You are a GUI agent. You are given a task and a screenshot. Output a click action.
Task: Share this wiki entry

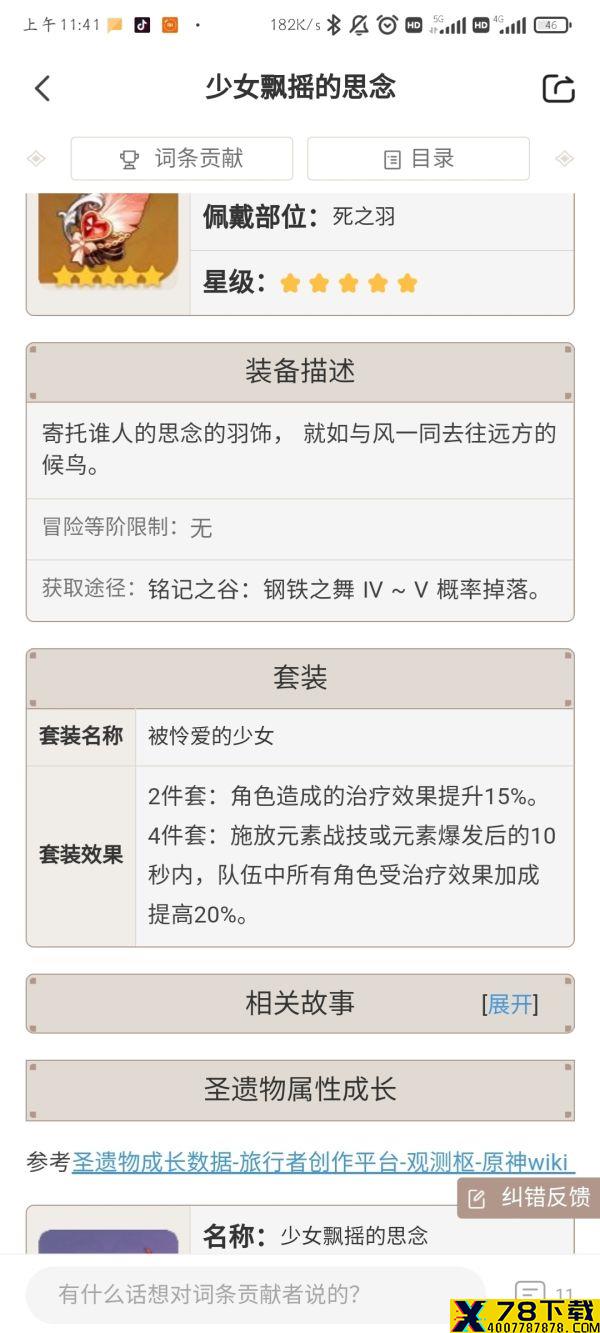[x=558, y=88]
